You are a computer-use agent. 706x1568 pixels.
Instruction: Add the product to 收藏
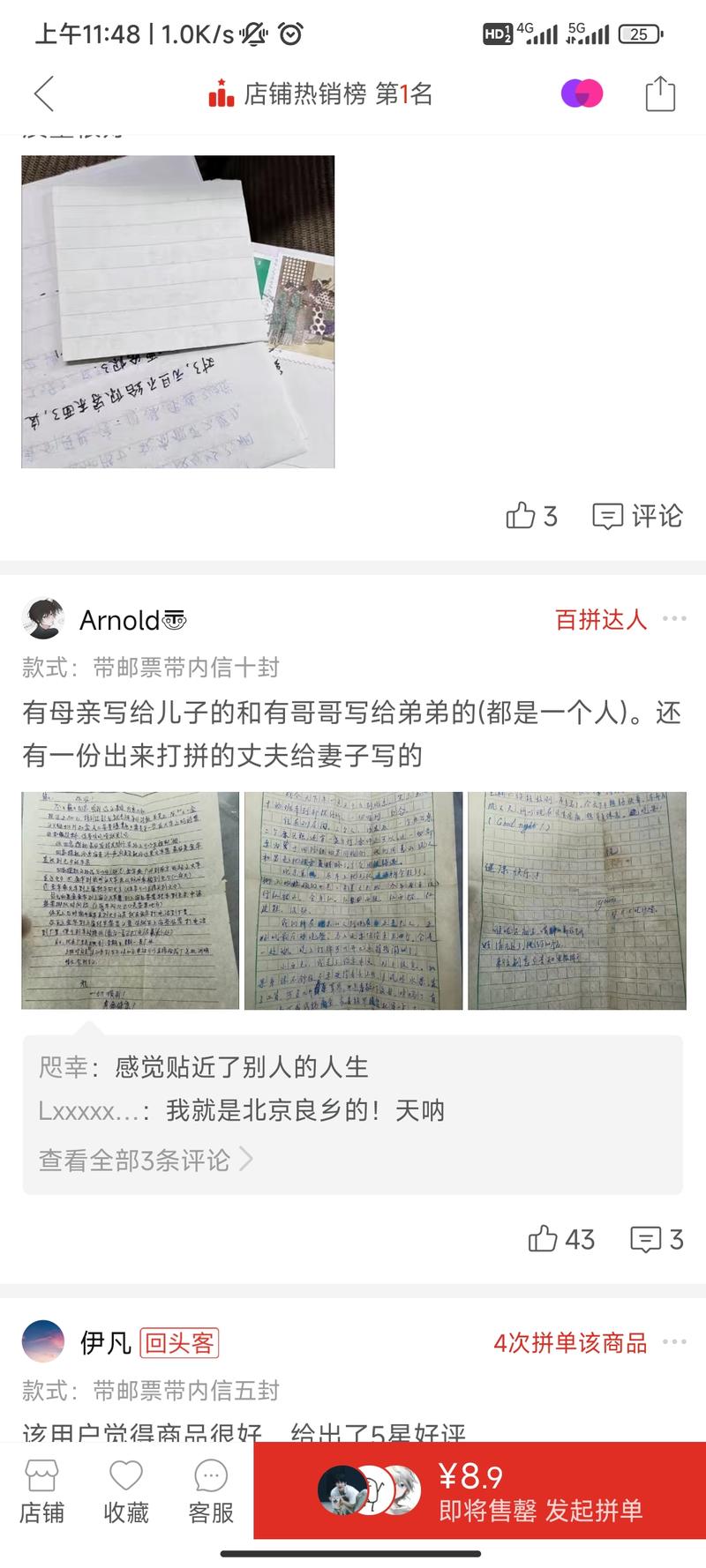[126, 1492]
